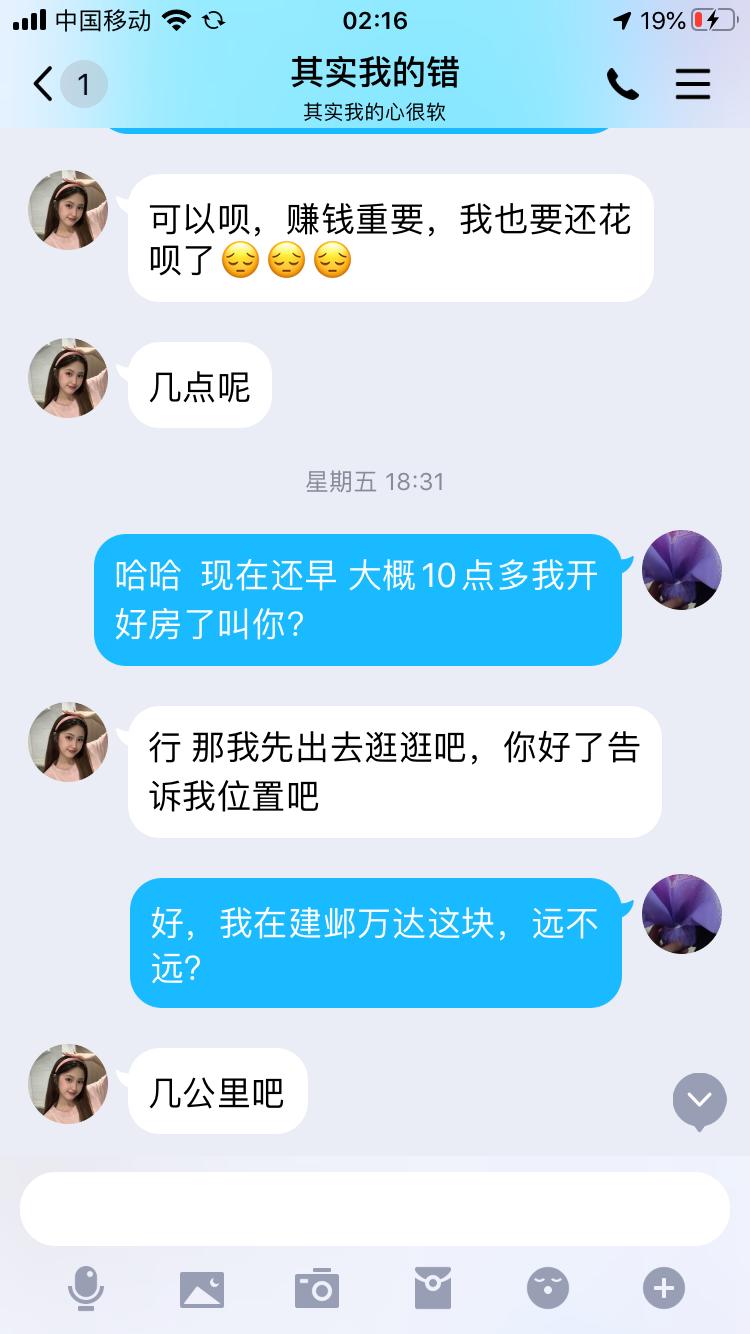Viewport: 750px width, 1334px height.
Task: Open my purple flower avatar beside 哈哈 message
Action: (681, 570)
